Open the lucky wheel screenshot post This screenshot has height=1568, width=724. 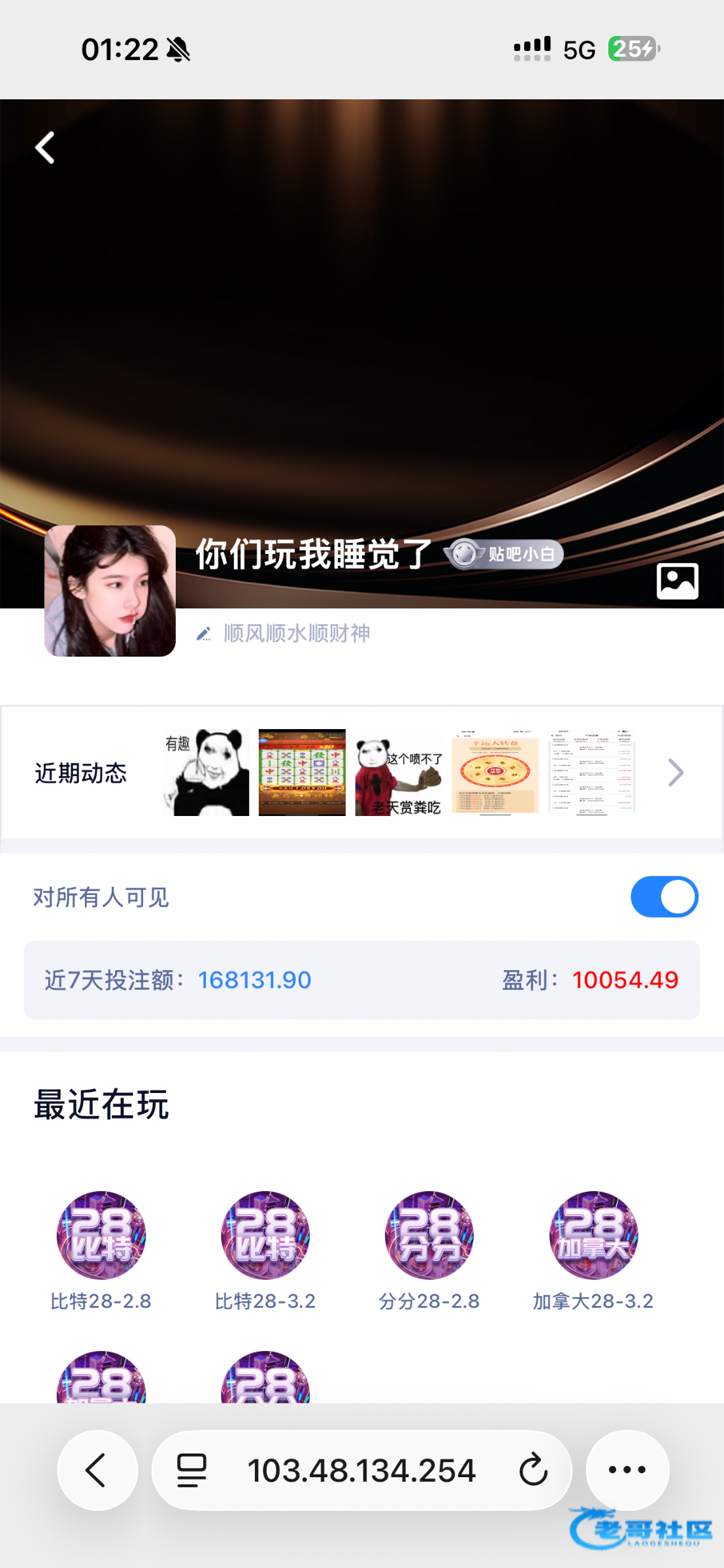point(495,773)
